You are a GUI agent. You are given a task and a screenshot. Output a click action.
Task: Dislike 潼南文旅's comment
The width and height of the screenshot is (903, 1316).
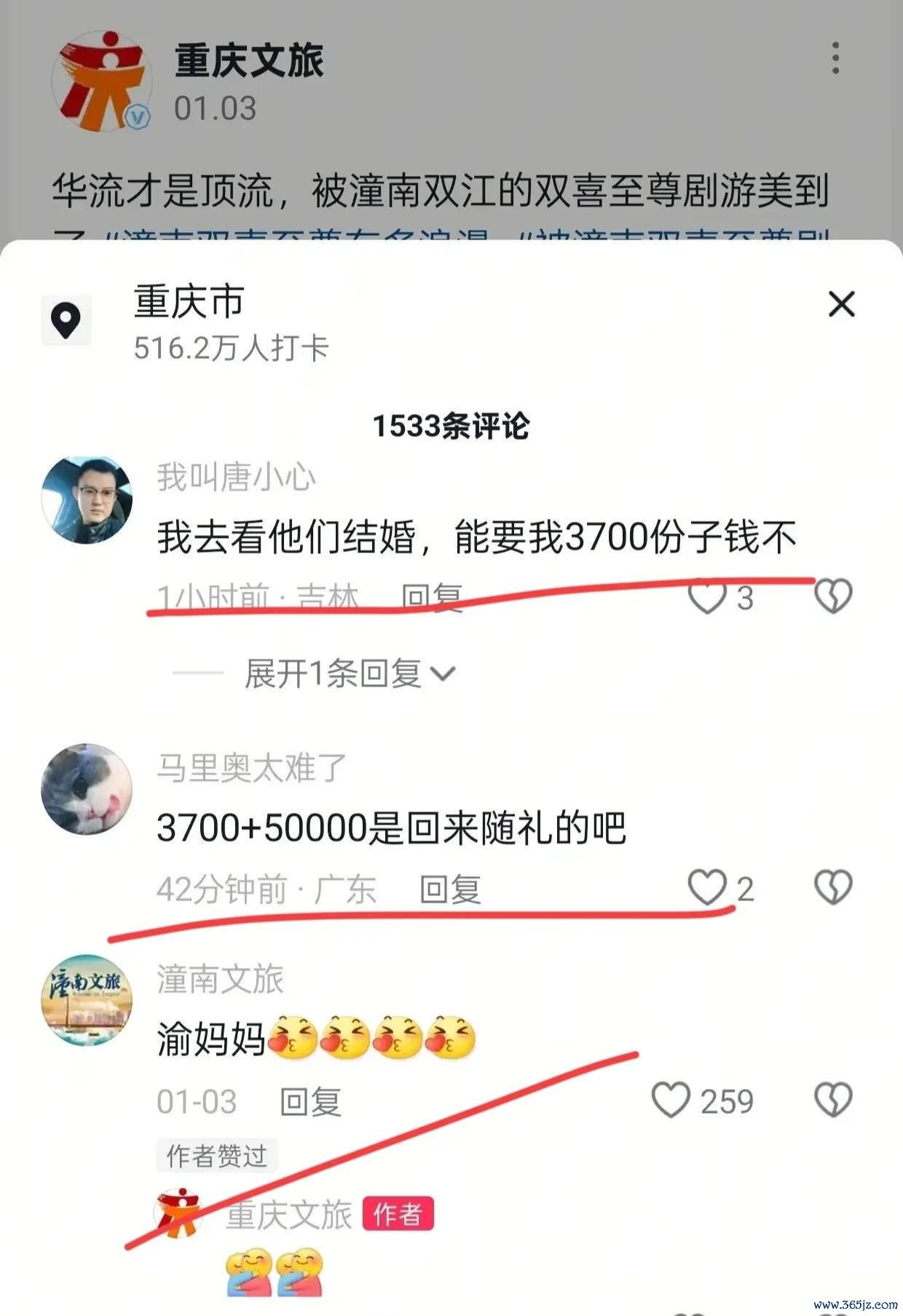[x=832, y=1100]
